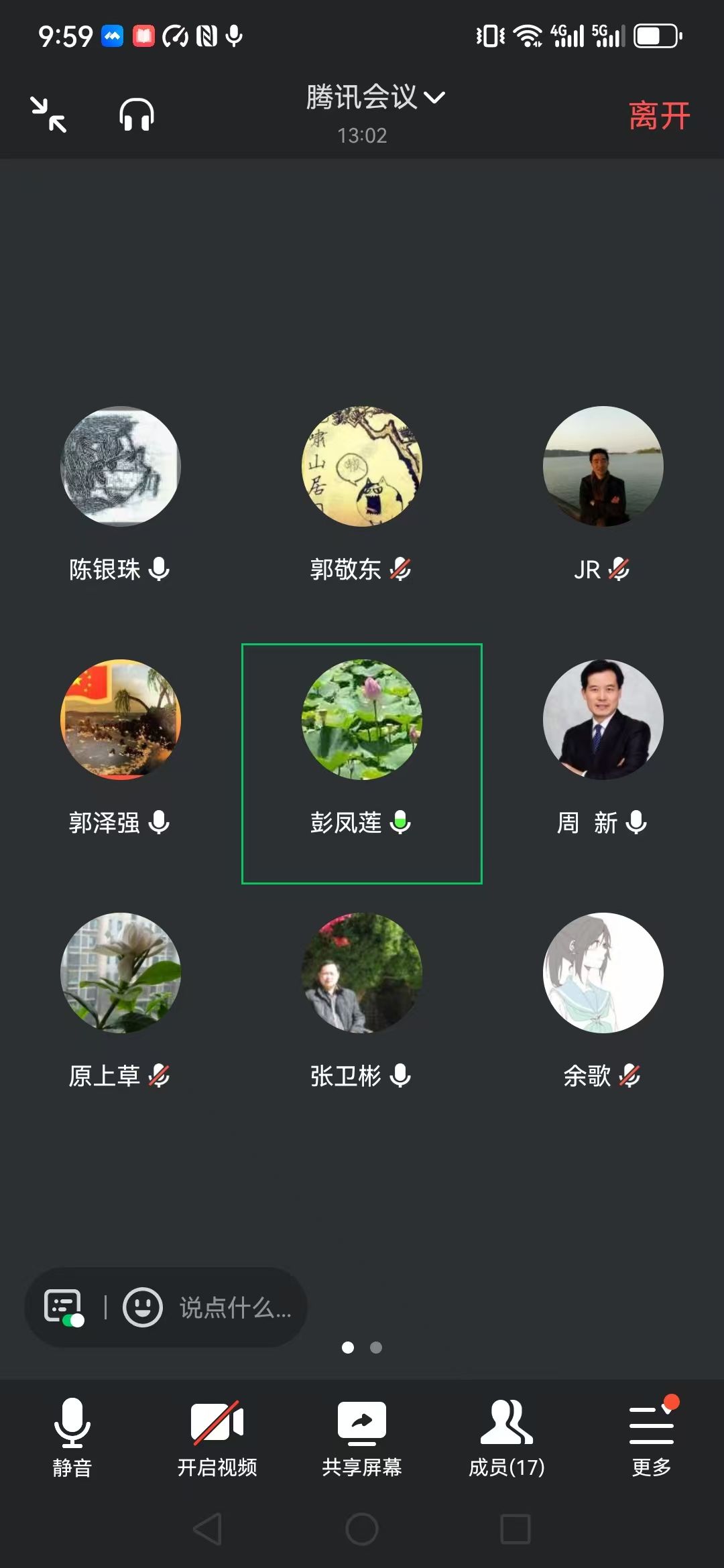
Task: Type in 说点什么 chat field
Action: point(235,1307)
